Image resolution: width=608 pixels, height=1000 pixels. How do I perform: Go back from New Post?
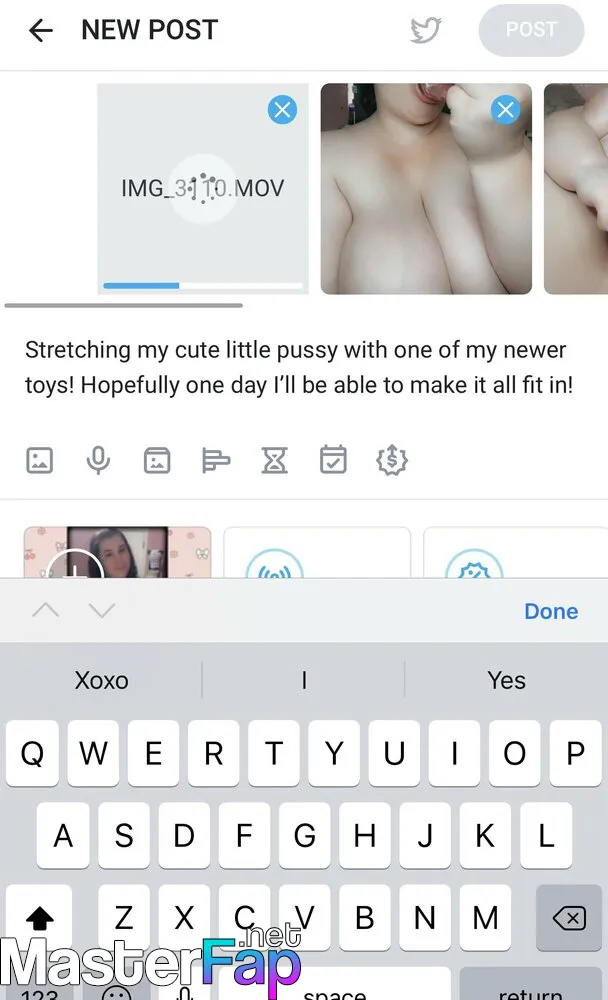tap(41, 30)
